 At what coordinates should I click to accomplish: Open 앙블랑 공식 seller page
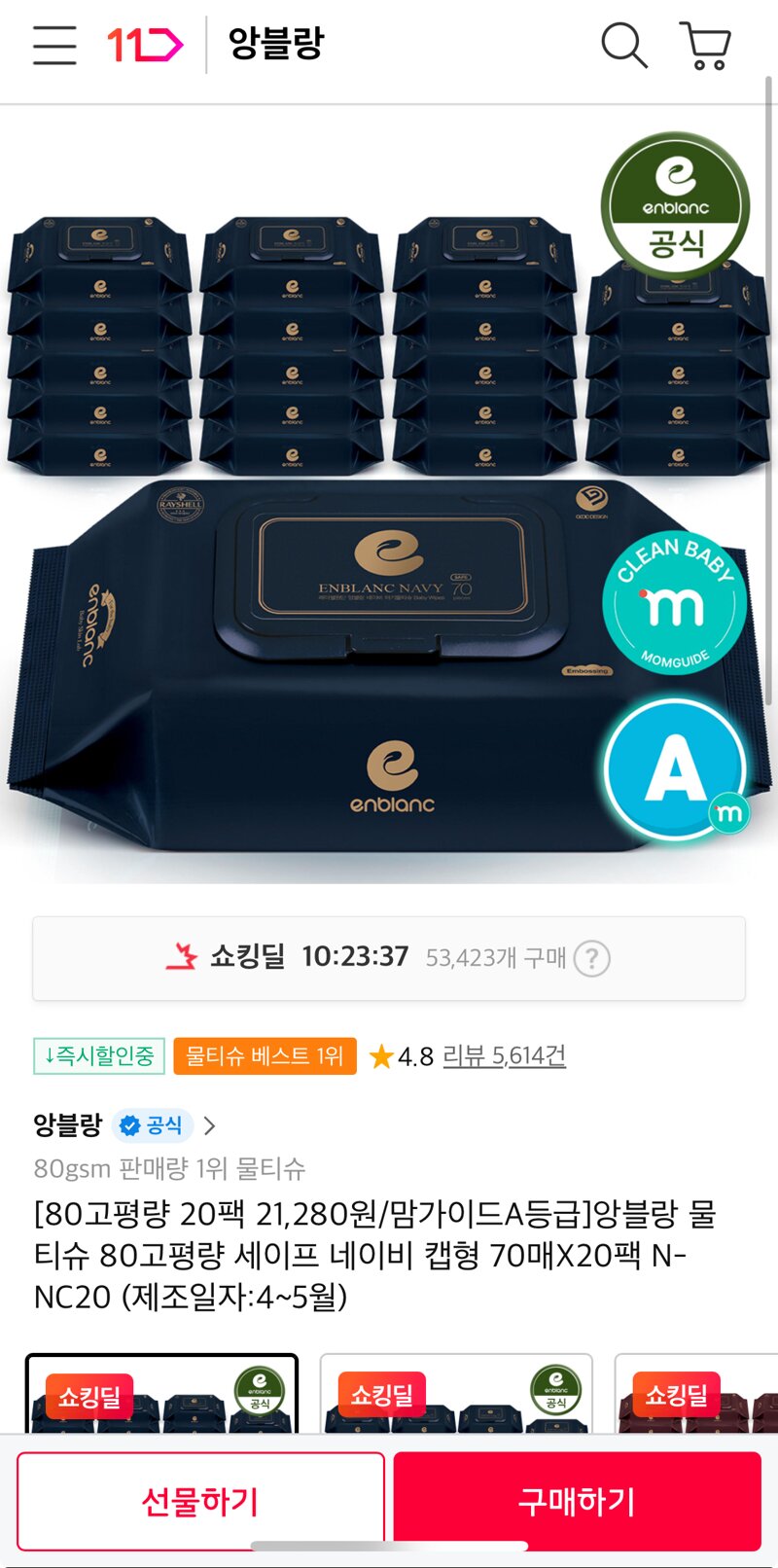coord(124,1125)
